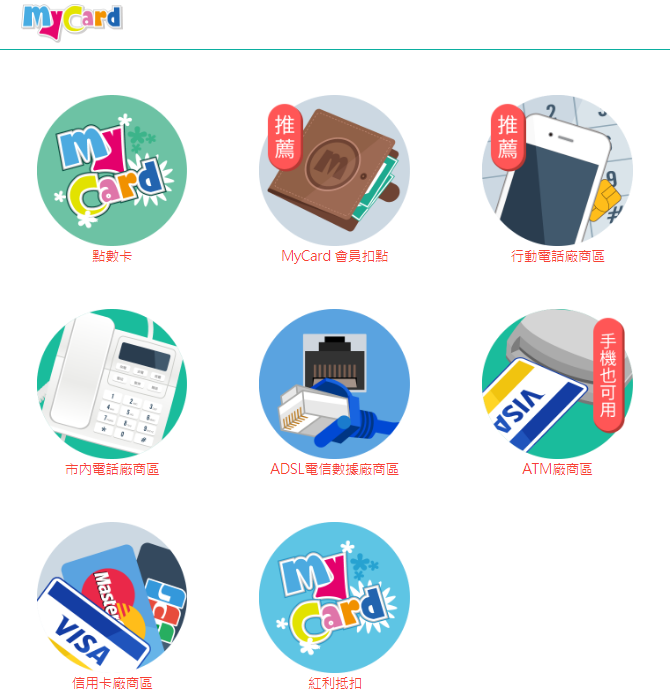The width and height of the screenshot is (670, 700).
Task: Select ADSL電信數據廠商區 payment
Action: [334, 384]
